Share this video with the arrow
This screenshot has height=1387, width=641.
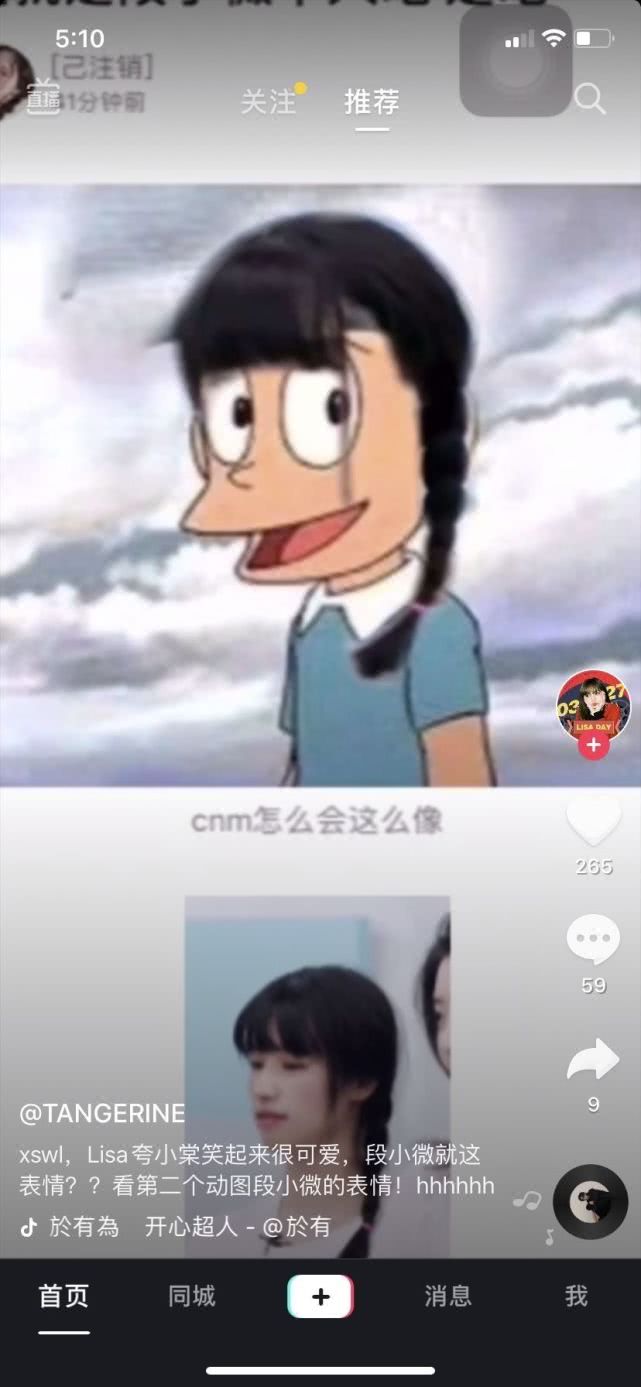click(594, 1060)
